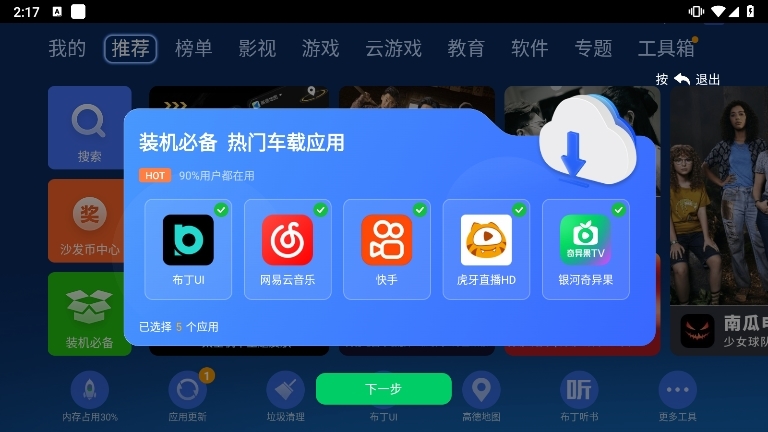This screenshot has height=432, width=768.
Task: Open the 云游戏 tab
Action: 393,48
